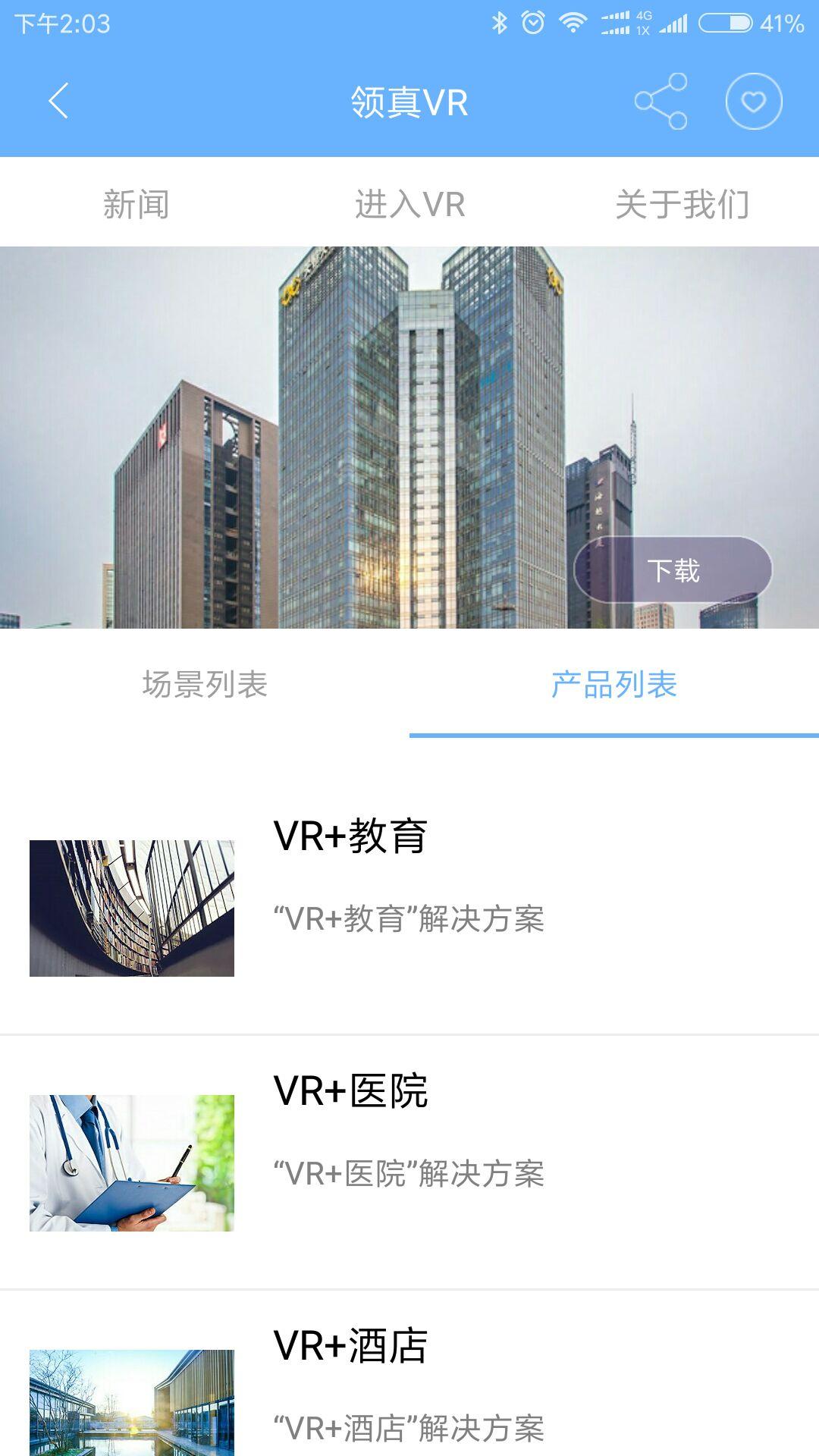Open the 进入VR section
This screenshot has width=819, height=1456.
409,202
